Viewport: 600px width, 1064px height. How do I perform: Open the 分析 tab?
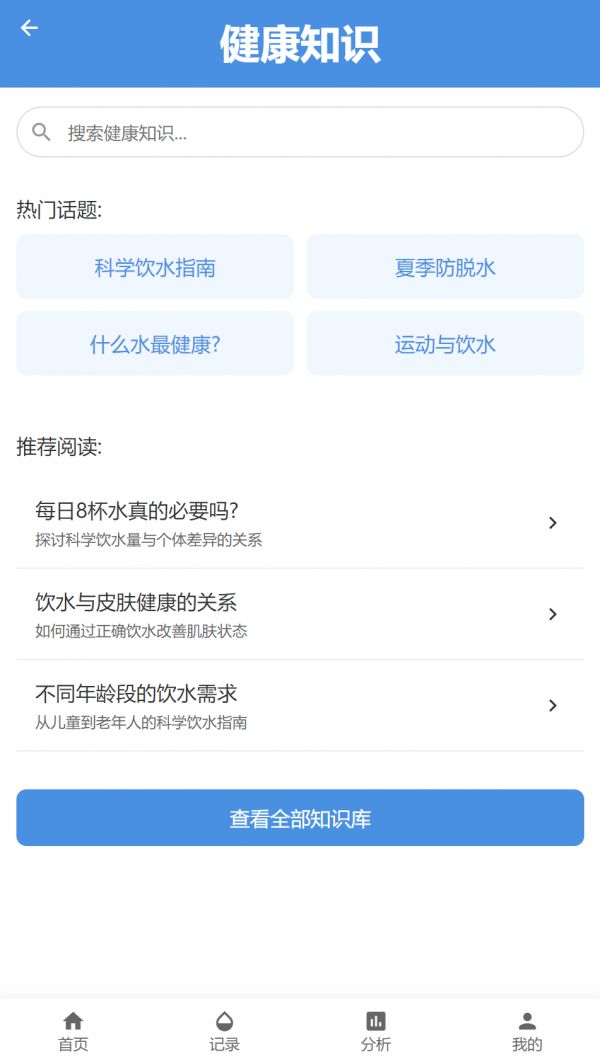tap(375, 1031)
